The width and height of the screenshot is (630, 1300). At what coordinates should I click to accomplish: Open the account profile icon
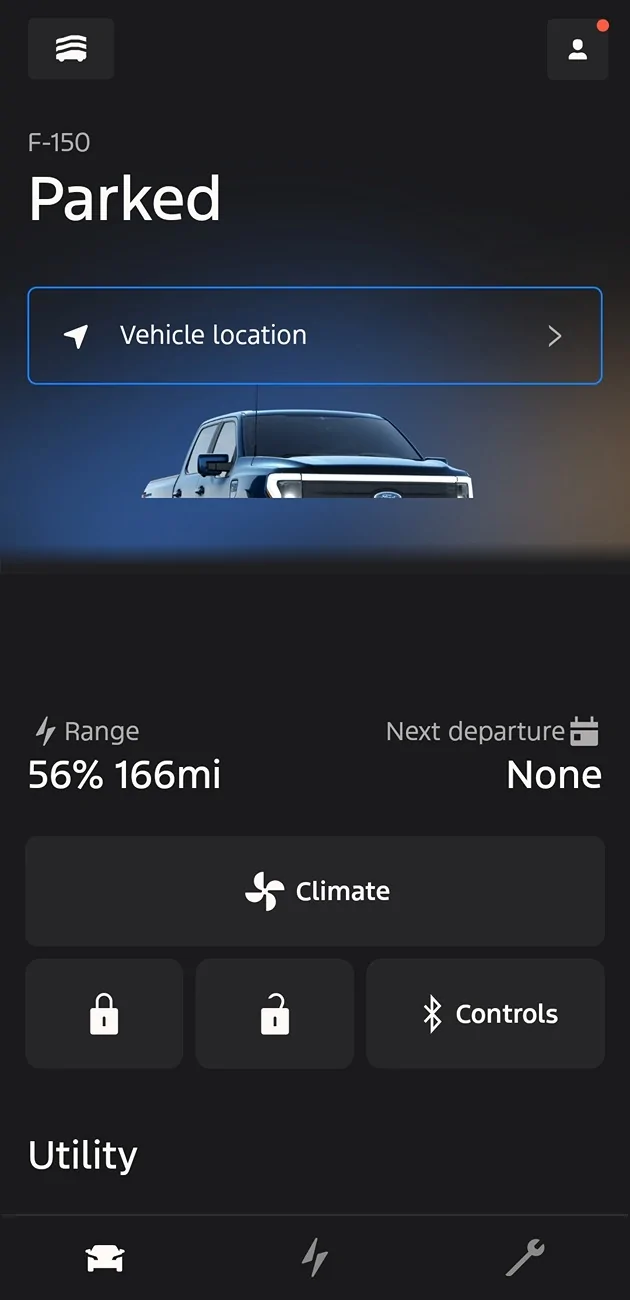[x=577, y=50]
